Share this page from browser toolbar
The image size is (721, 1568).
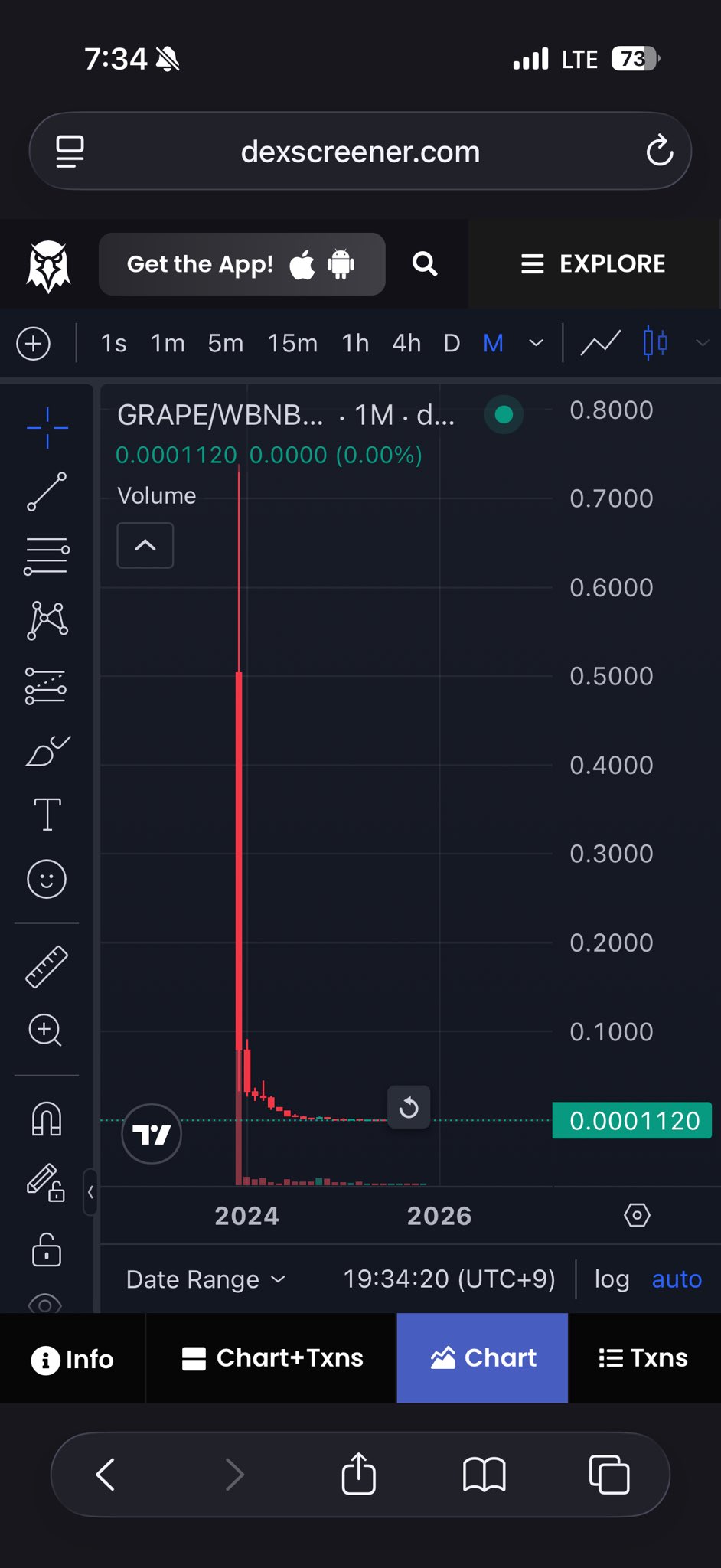click(358, 1474)
